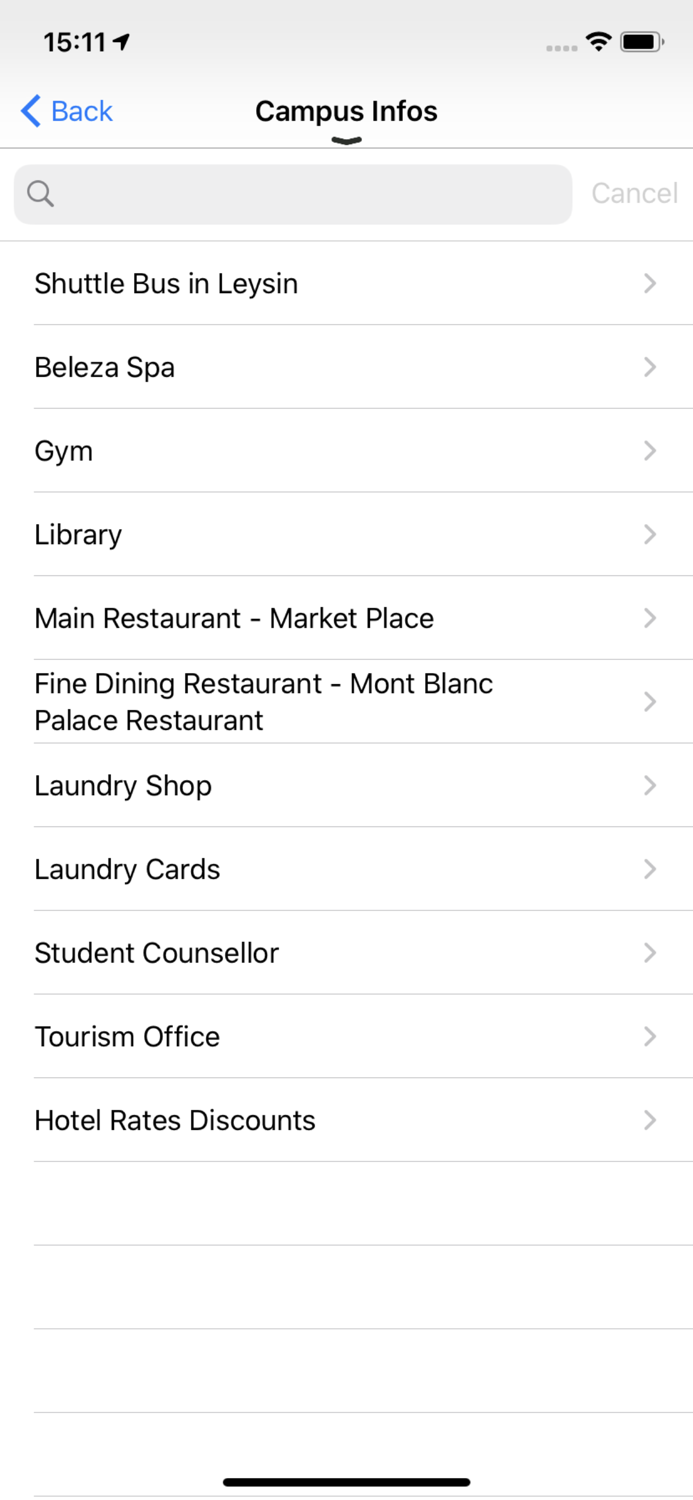
Task: Go back to the previous screen
Action: pos(67,111)
